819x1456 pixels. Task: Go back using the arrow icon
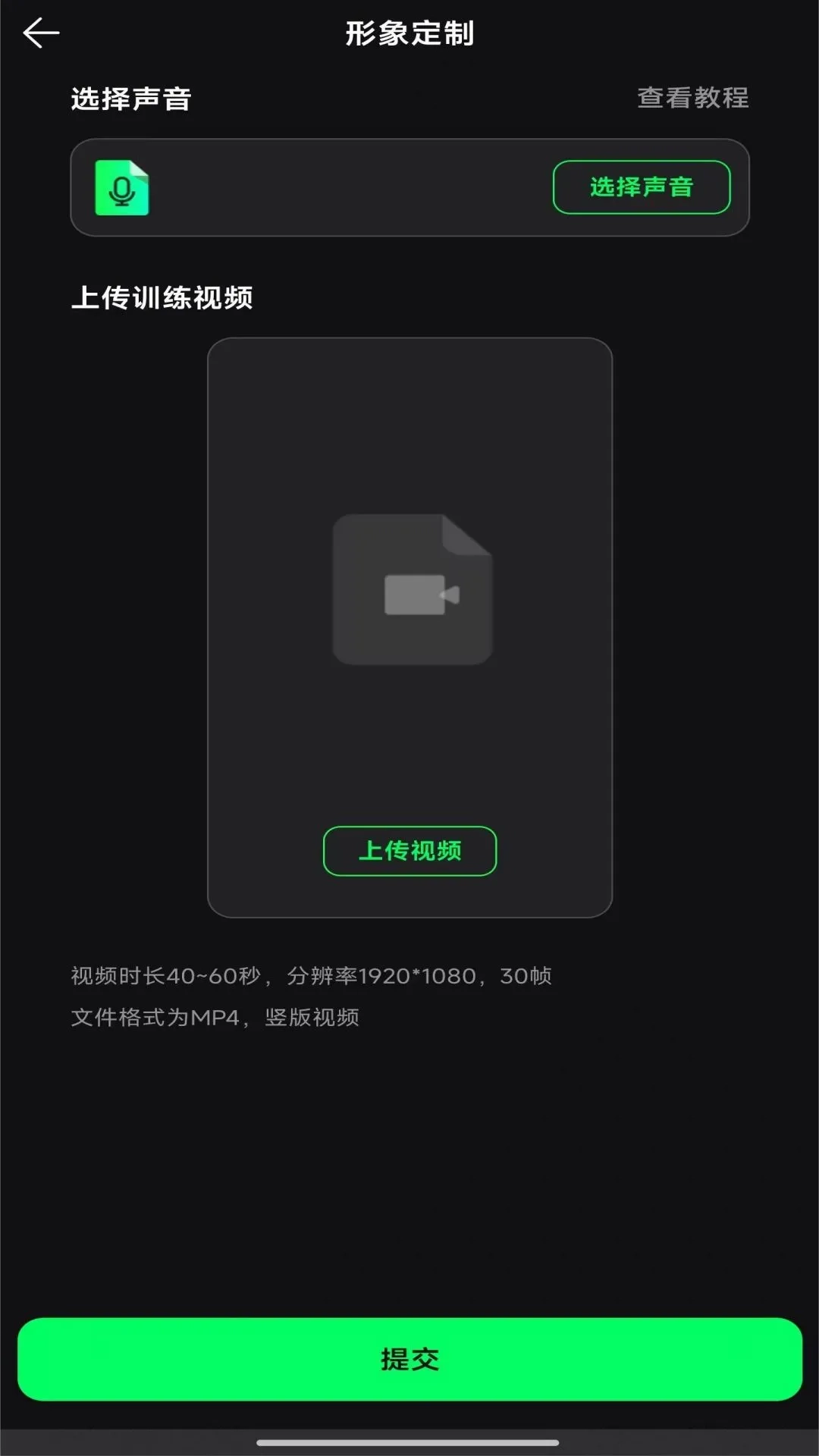pos(41,33)
